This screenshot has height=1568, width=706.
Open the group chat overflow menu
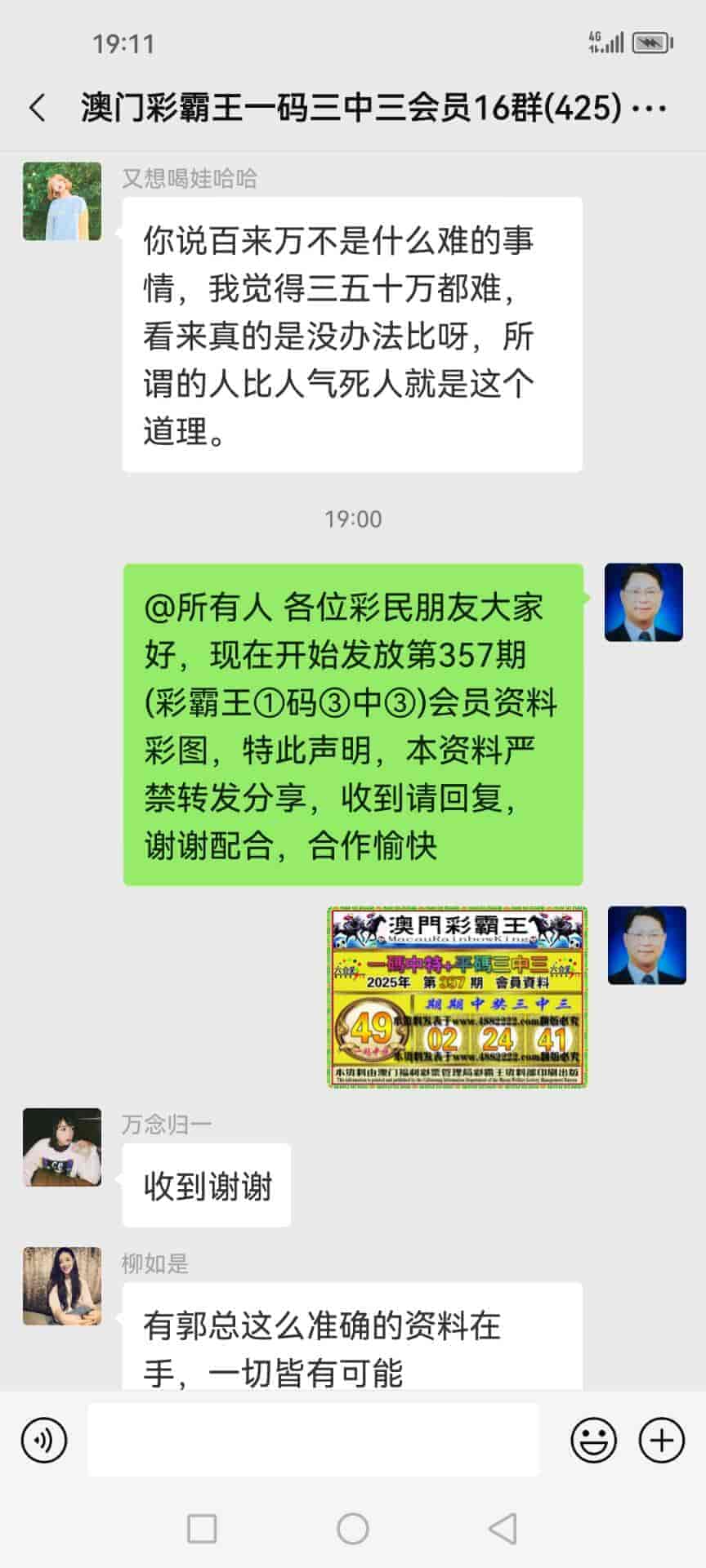(x=650, y=108)
